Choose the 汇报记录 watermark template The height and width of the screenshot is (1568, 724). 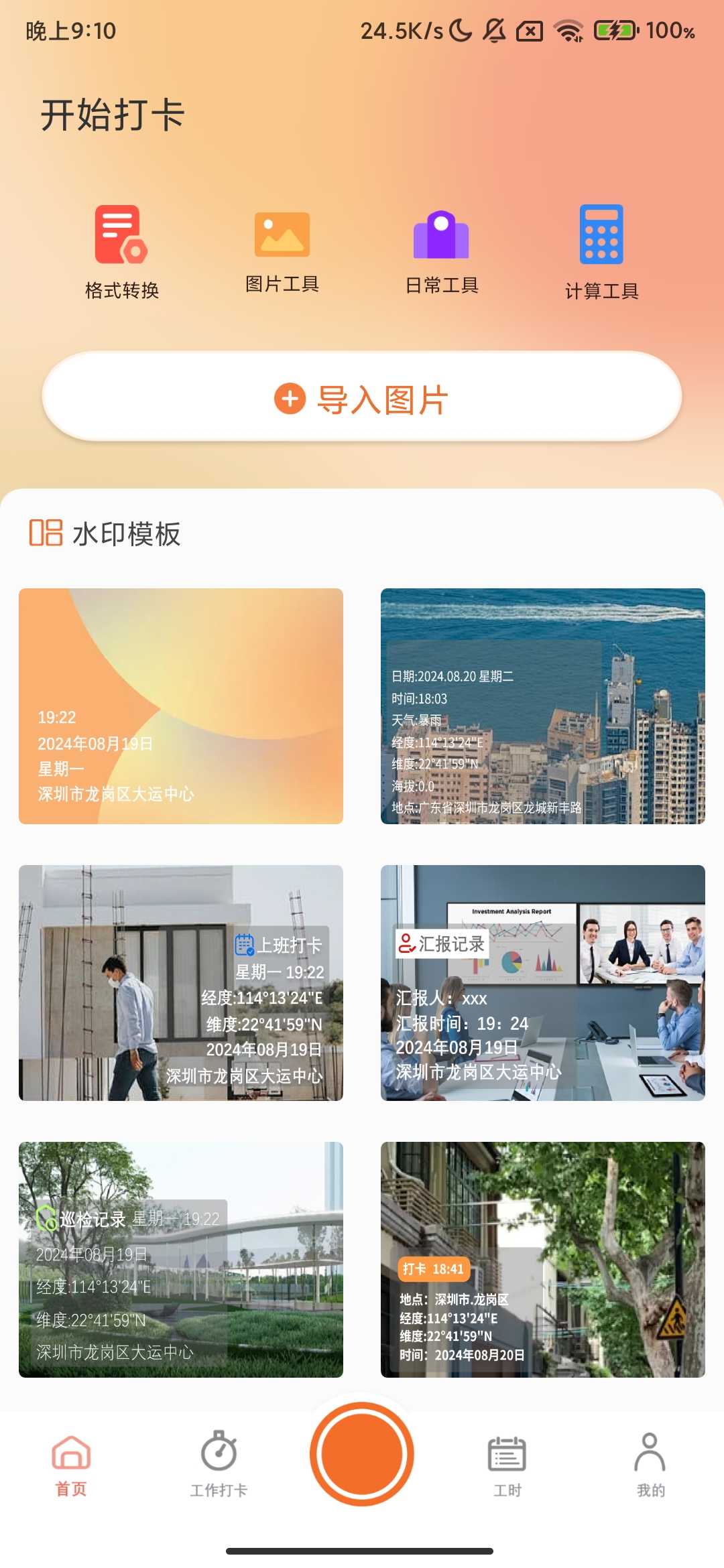pos(543,982)
